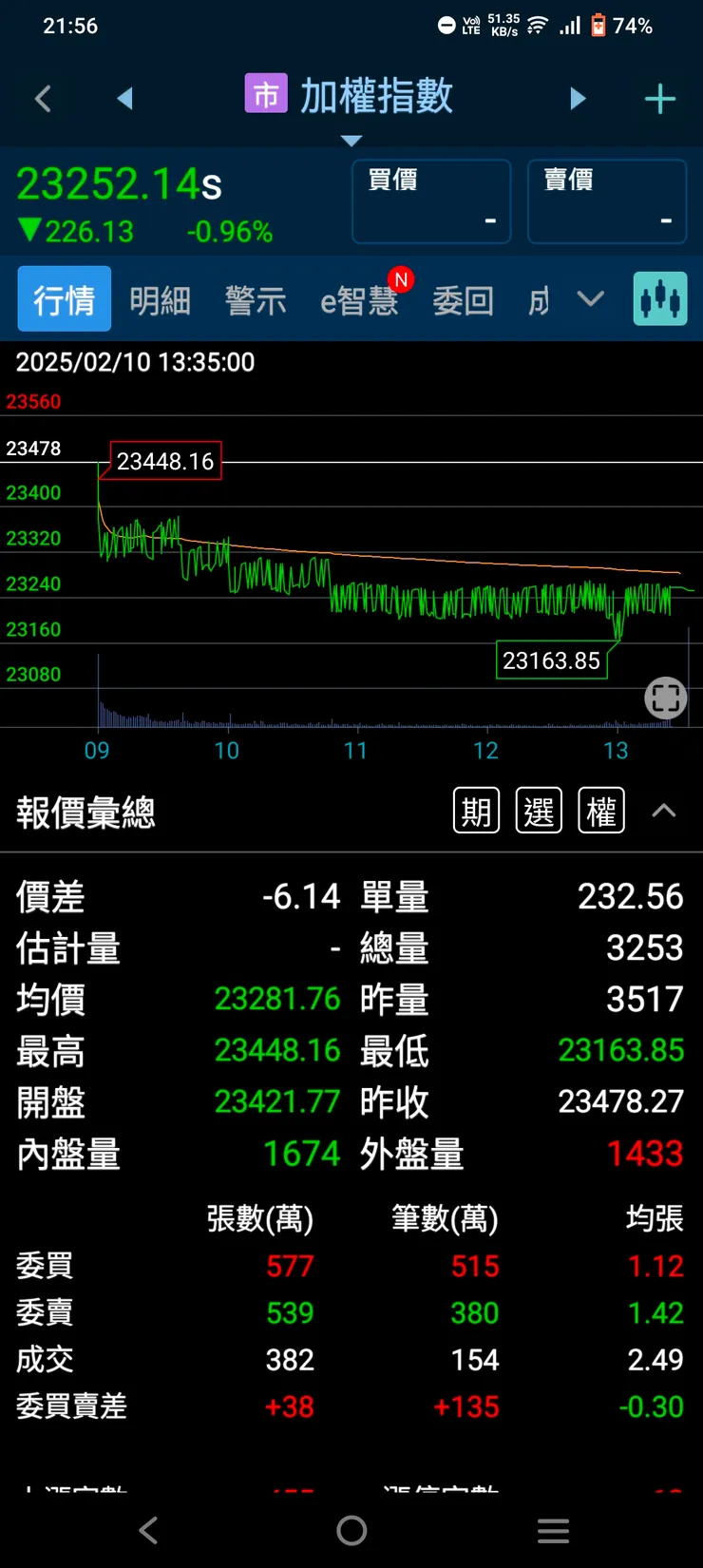Image resolution: width=703 pixels, height=1568 pixels.
Task: Tap the plus icon to add a stock
Action: [660, 99]
